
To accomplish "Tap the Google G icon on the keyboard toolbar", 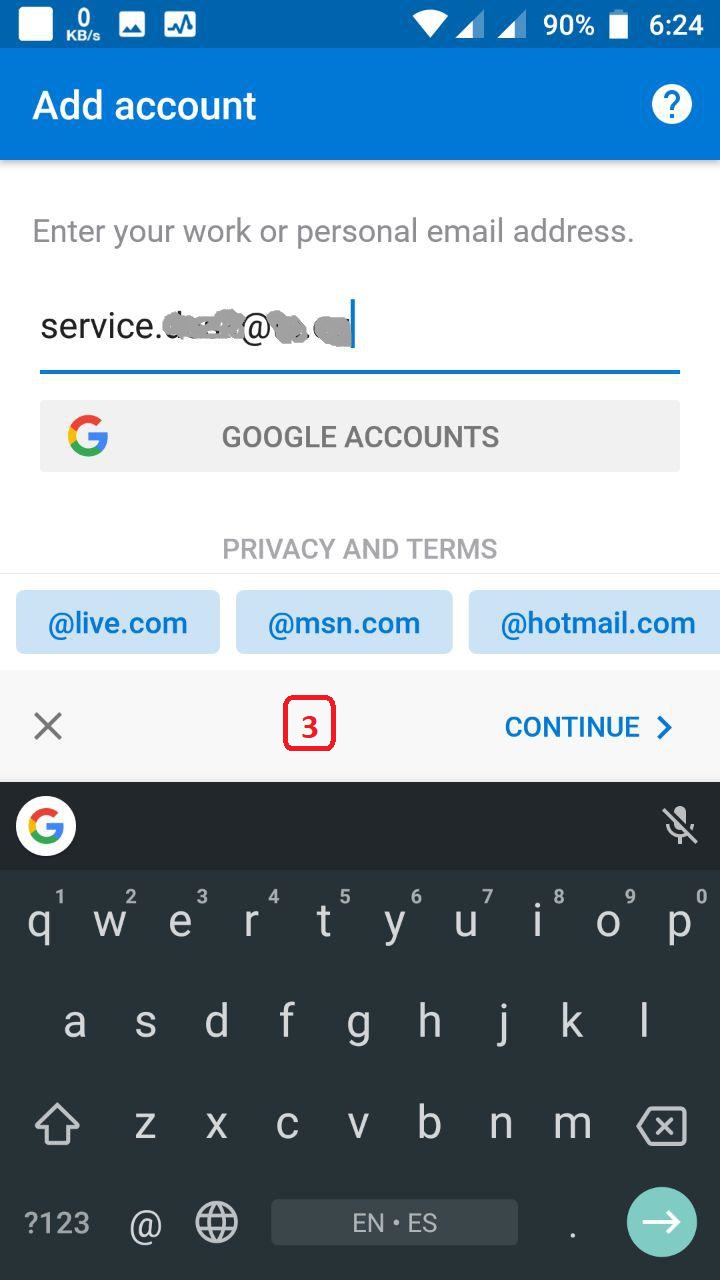I will tap(45, 825).
